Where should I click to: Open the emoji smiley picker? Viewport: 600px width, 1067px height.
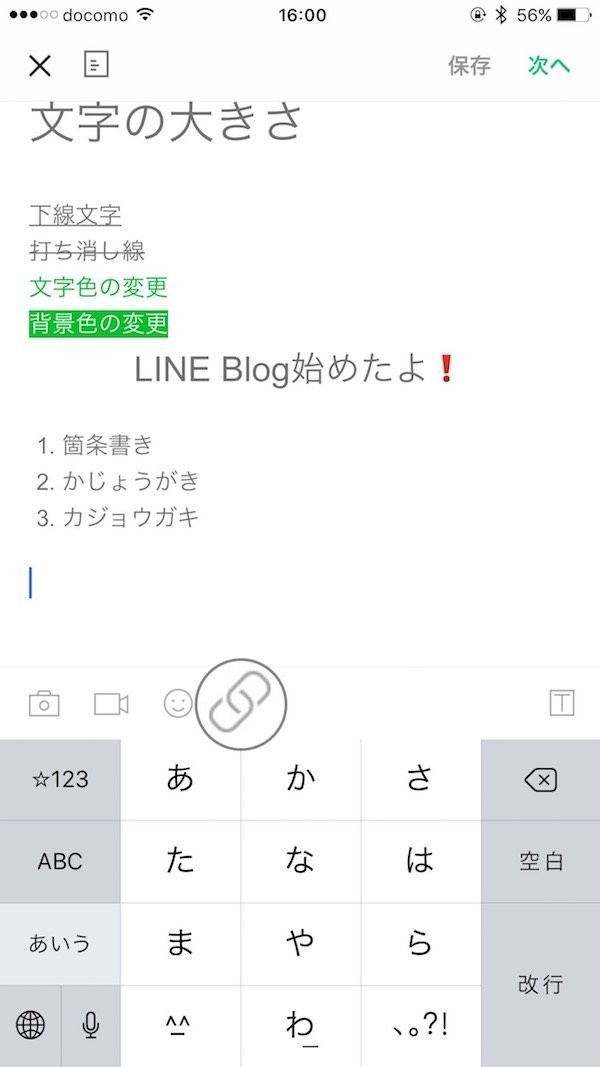click(x=178, y=704)
